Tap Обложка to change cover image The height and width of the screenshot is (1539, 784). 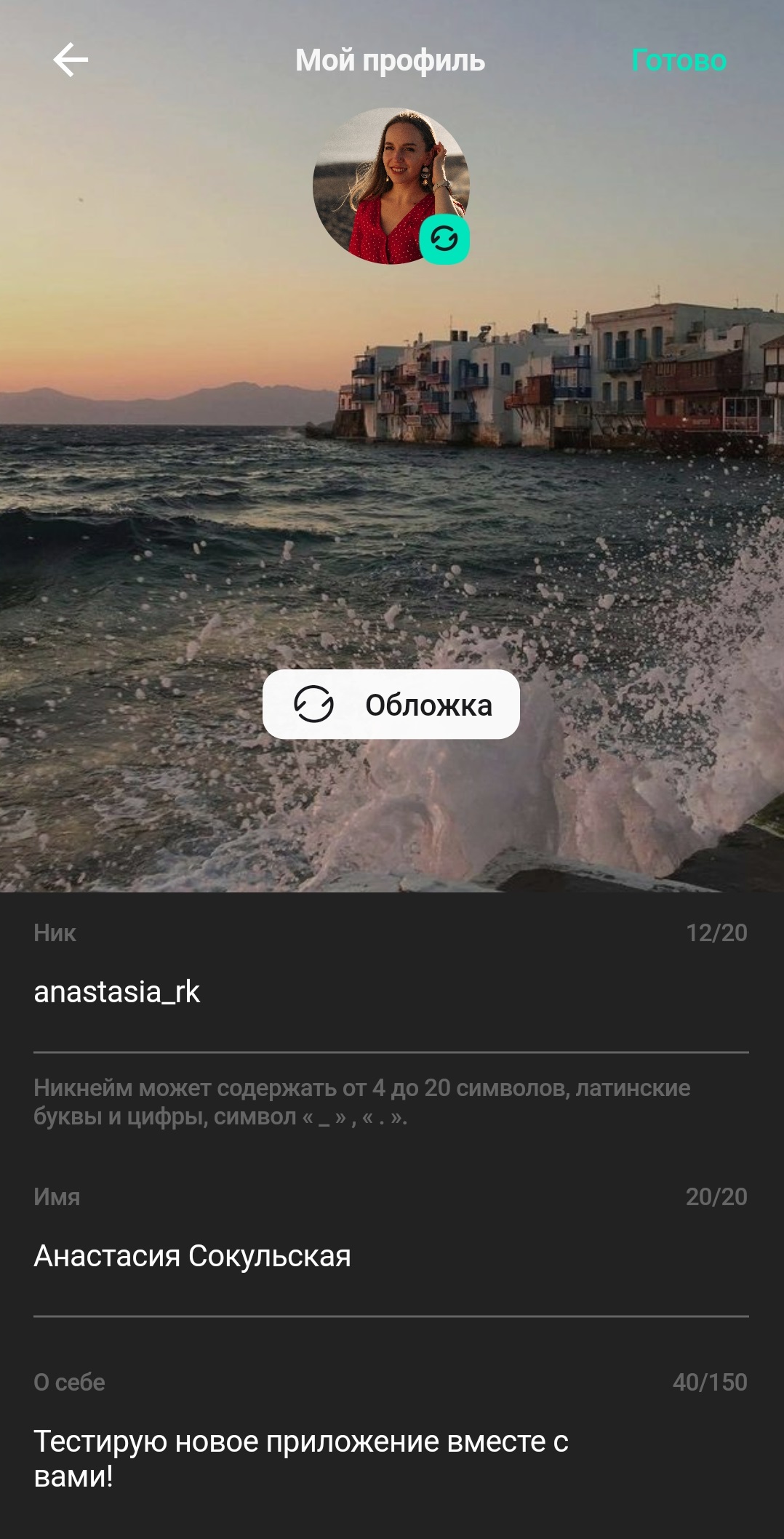coord(391,705)
